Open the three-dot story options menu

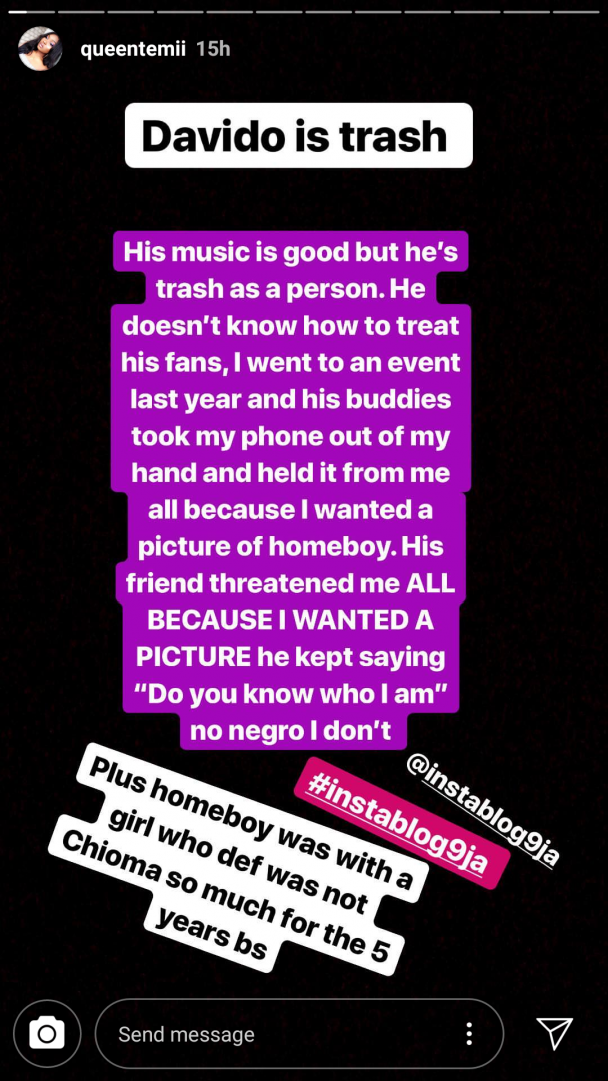pyautogui.click(x=469, y=1034)
